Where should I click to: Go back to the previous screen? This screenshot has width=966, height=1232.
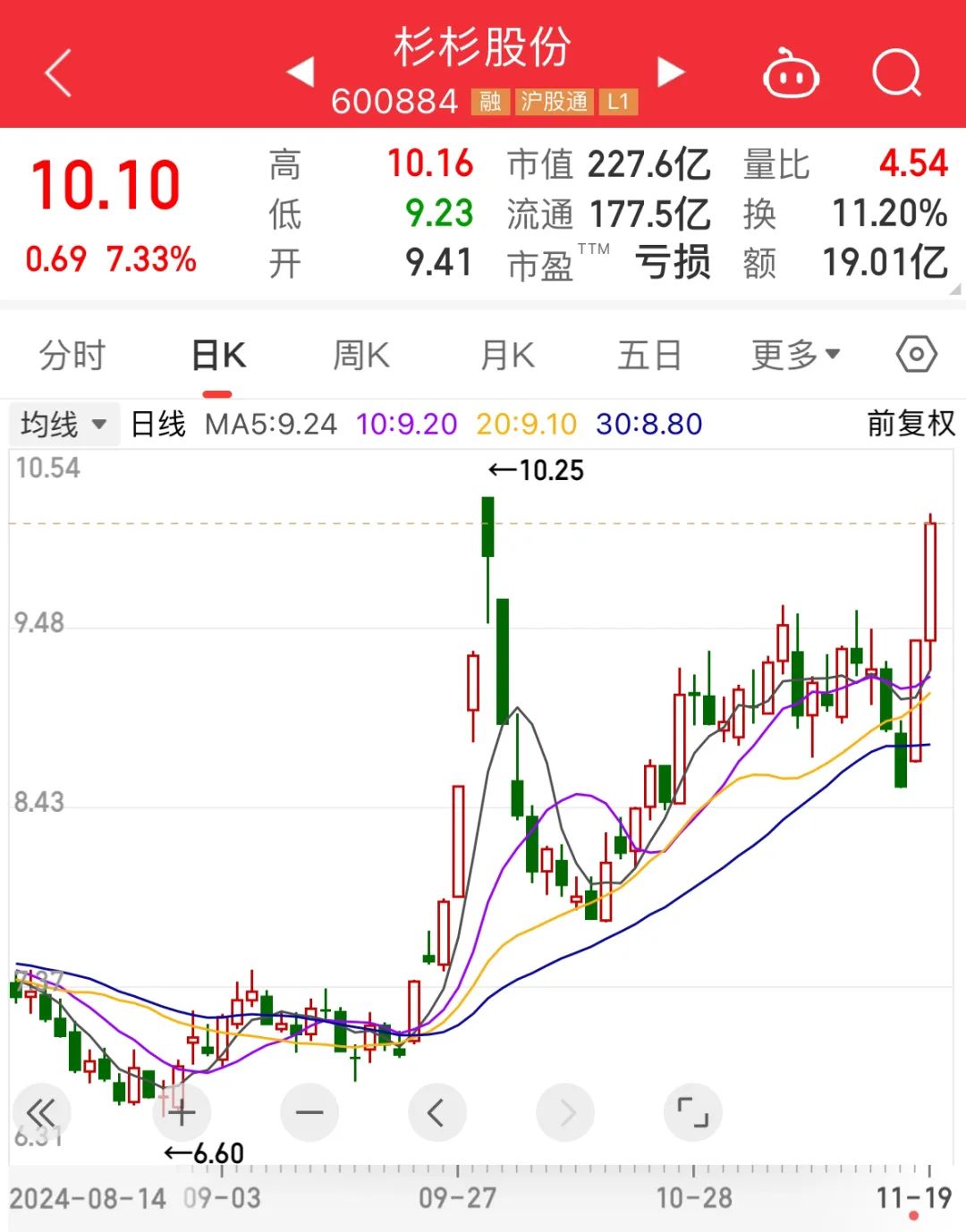point(59,73)
